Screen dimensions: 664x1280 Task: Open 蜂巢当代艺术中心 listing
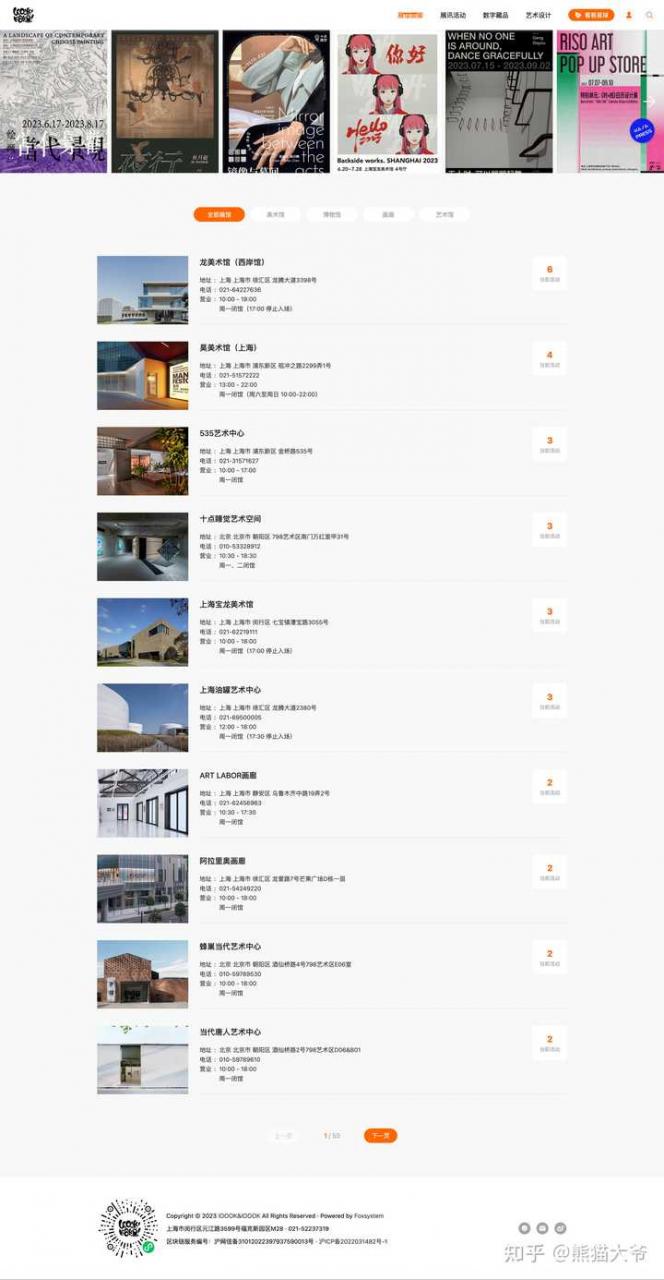tap(230, 946)
